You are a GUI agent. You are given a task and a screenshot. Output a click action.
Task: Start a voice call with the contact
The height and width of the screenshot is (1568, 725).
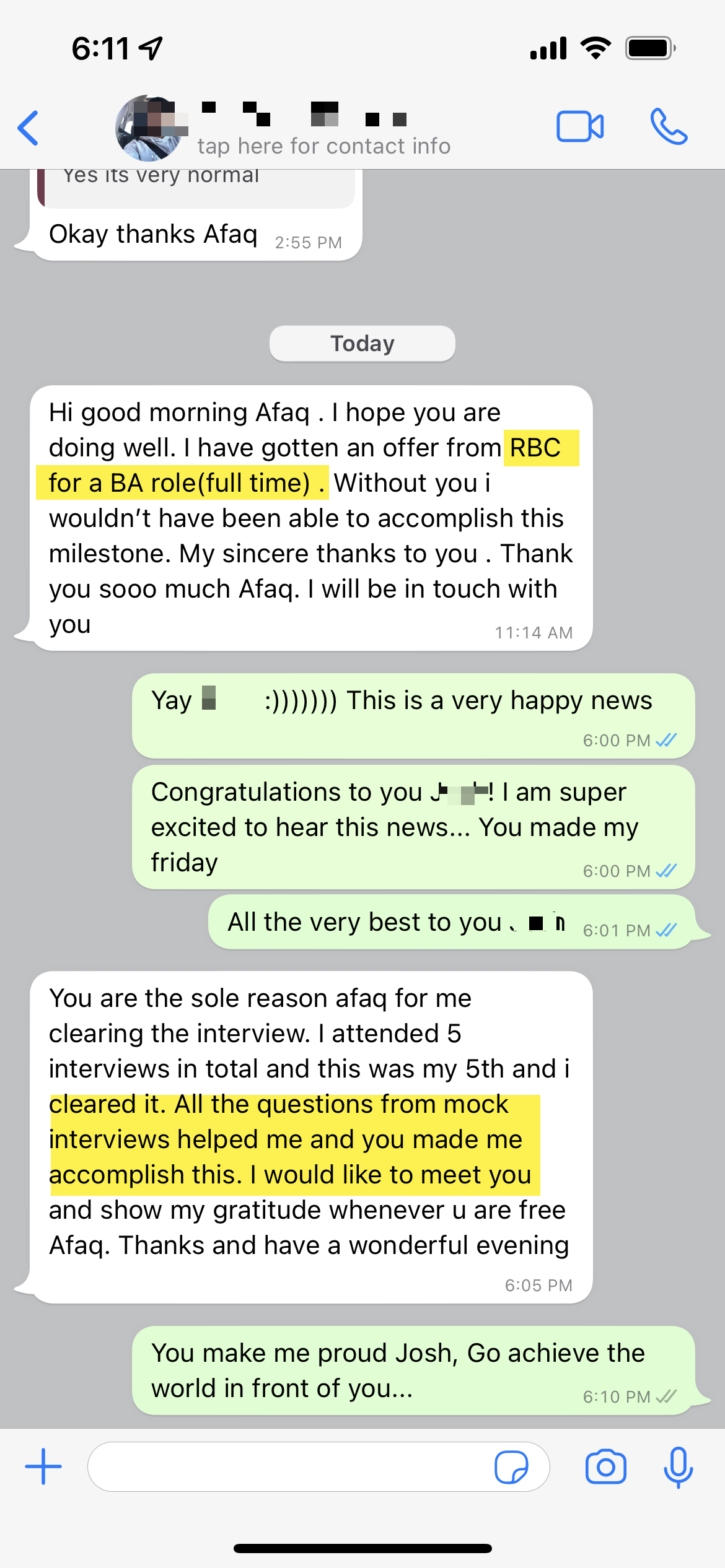(x=668, y=126)
